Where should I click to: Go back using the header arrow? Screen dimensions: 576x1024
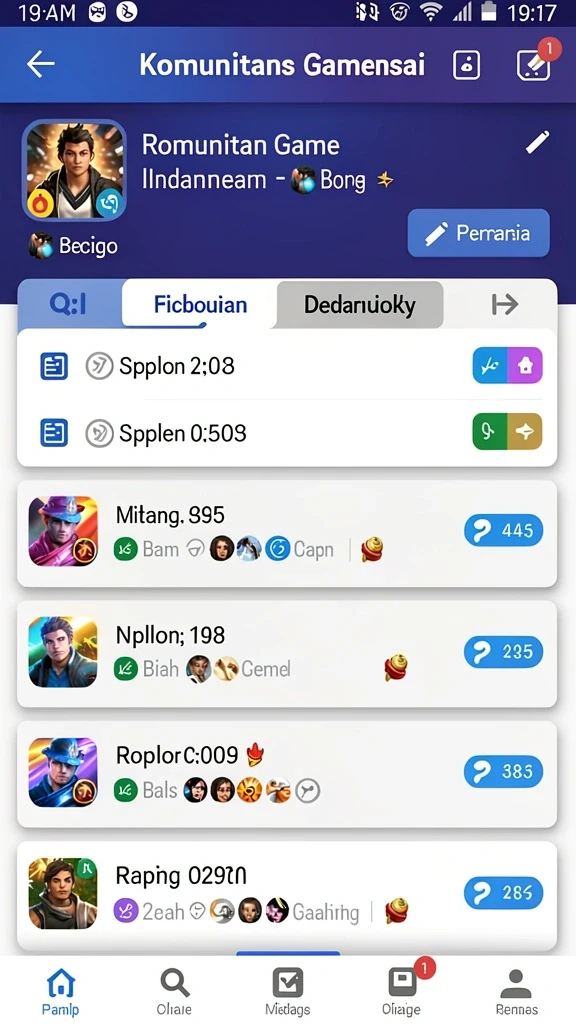(x=40, y=64)
